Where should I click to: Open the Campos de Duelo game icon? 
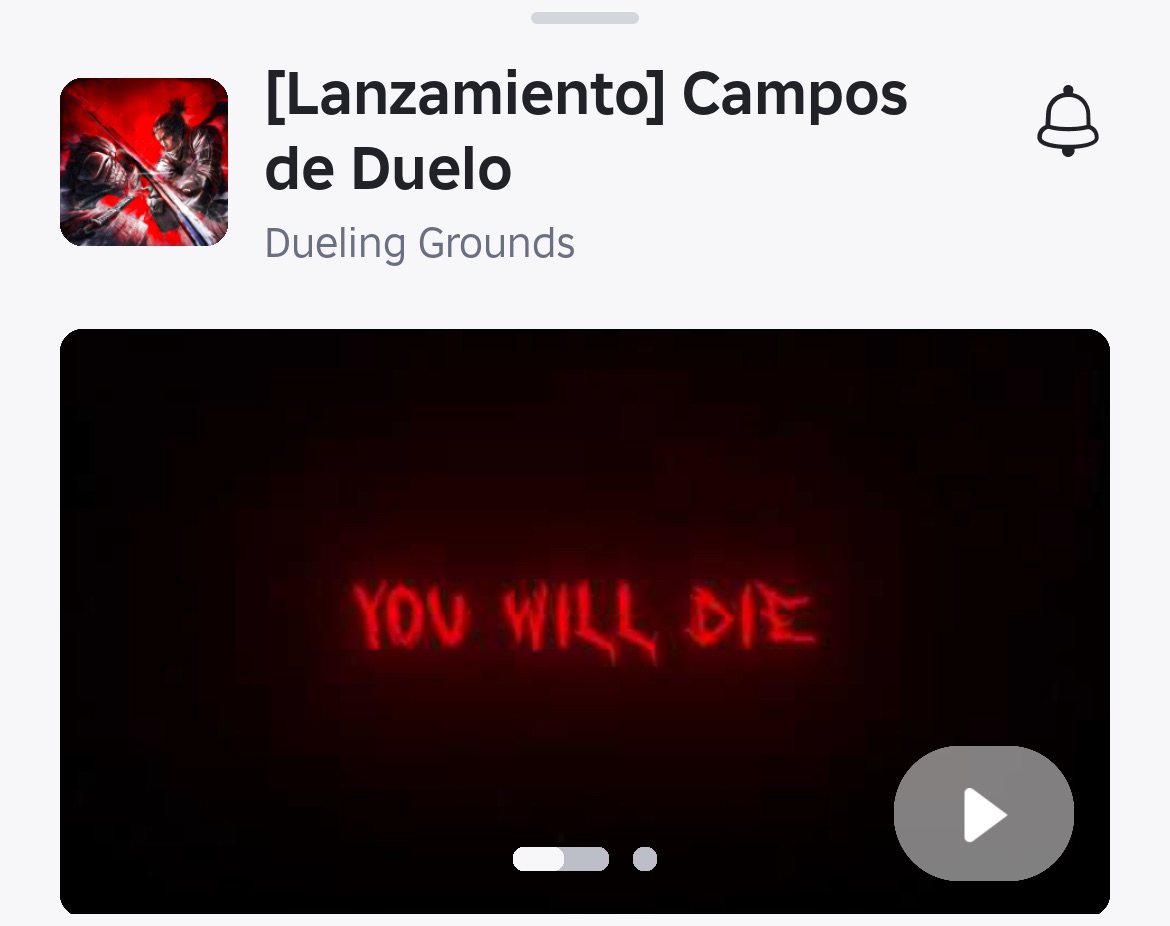[x=144, y=162]
